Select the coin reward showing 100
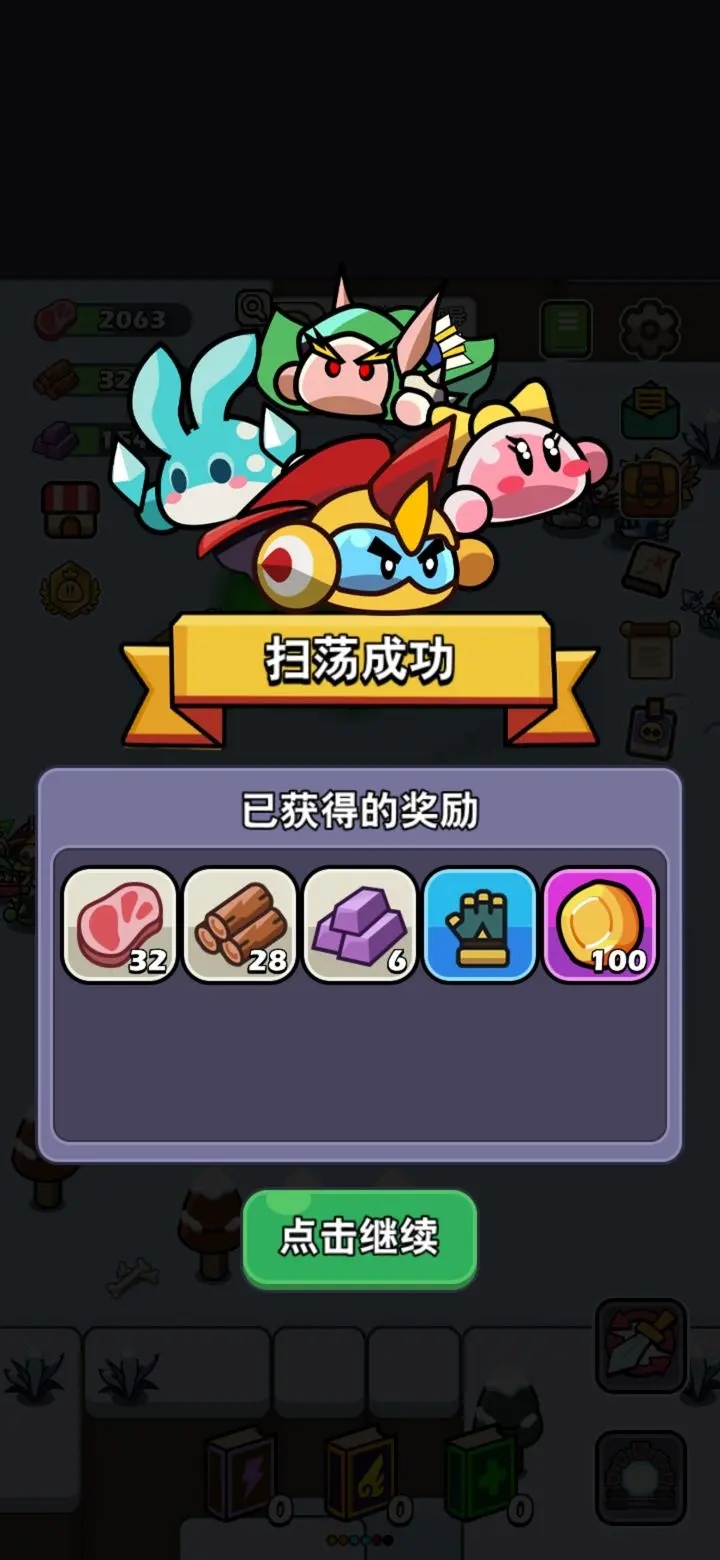720x1560 pixels. [600, 925]
